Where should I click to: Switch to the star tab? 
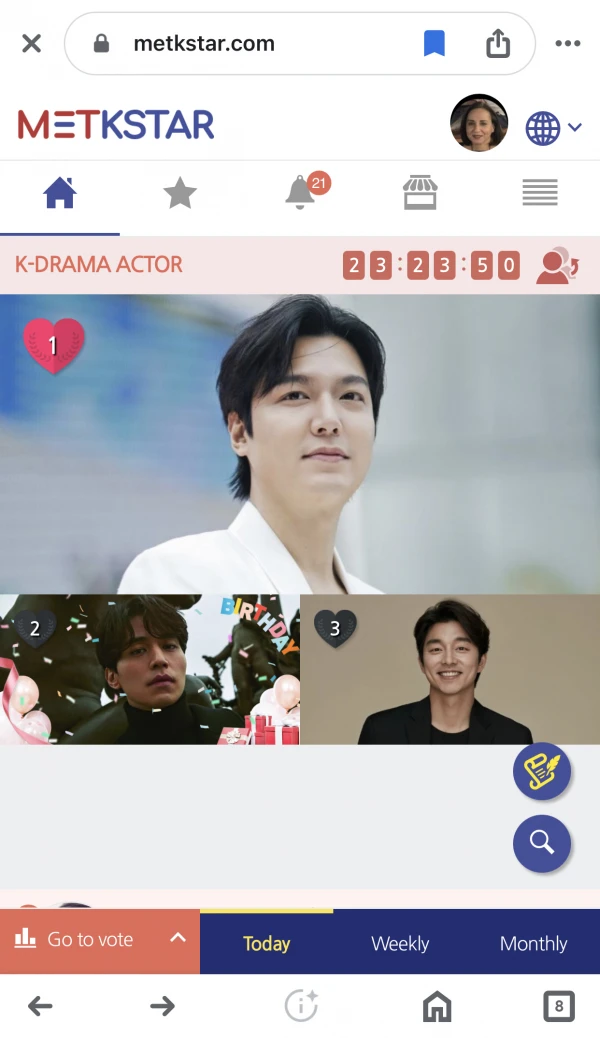coord(180,193)
